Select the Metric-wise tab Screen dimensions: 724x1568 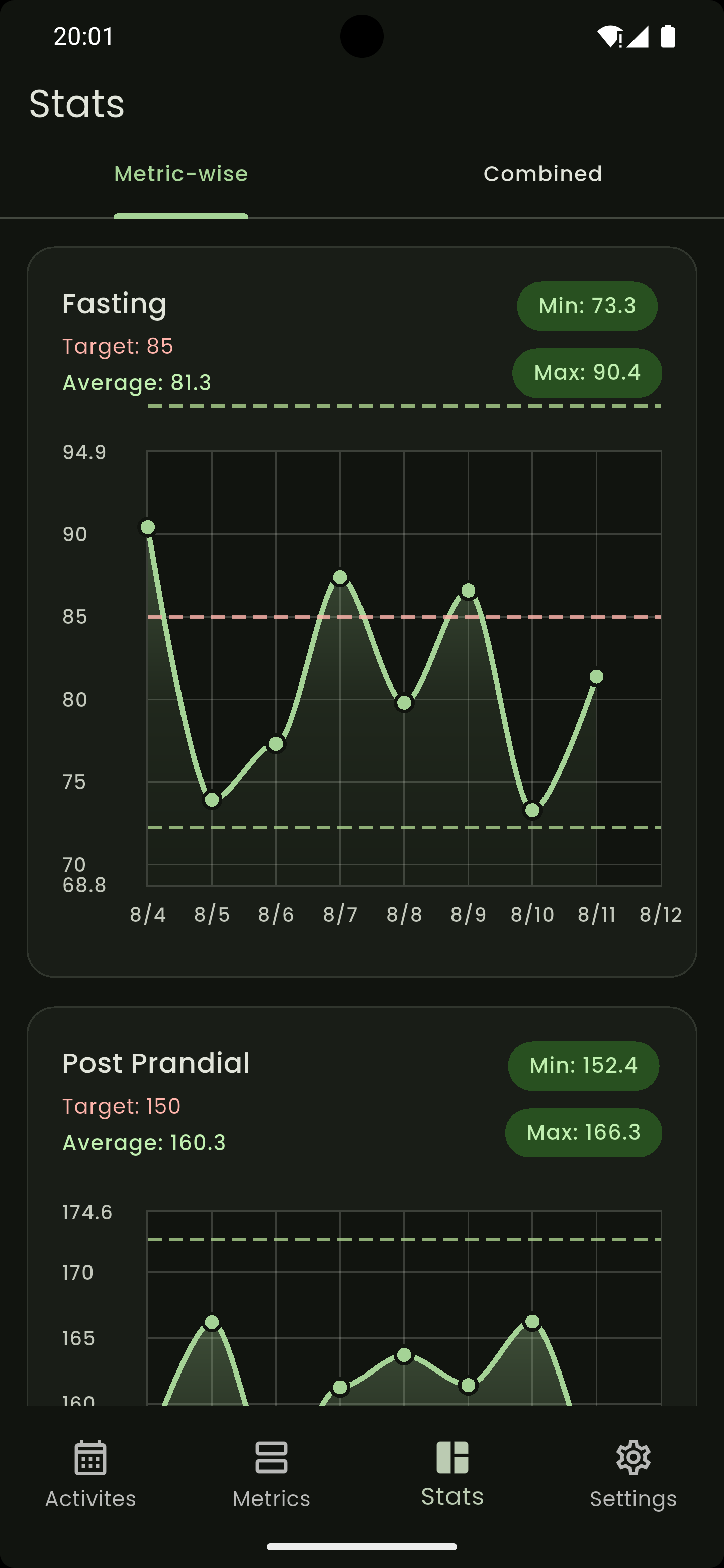click(181, 175)
